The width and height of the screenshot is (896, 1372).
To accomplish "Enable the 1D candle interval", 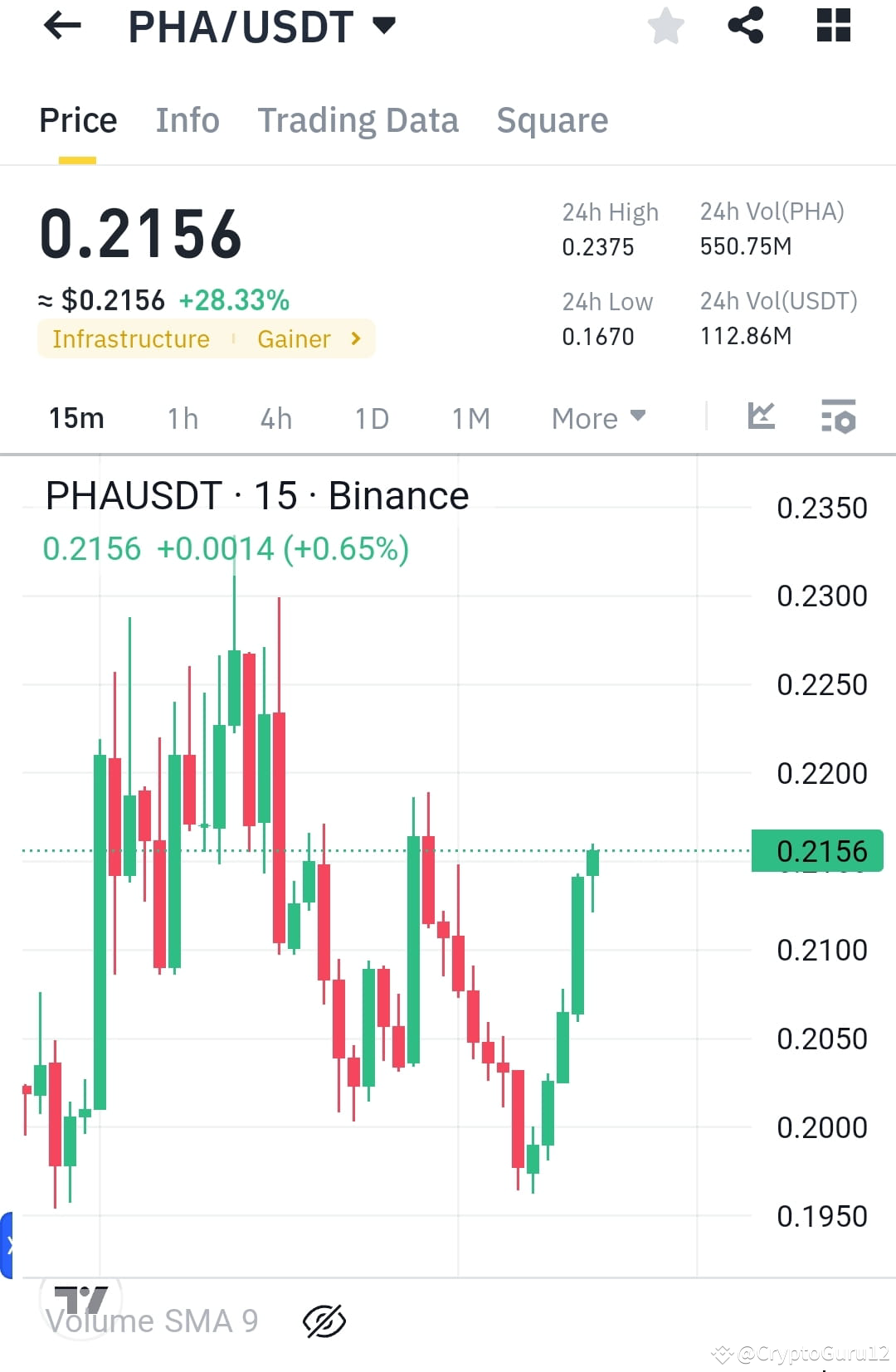I will (371, 419).
